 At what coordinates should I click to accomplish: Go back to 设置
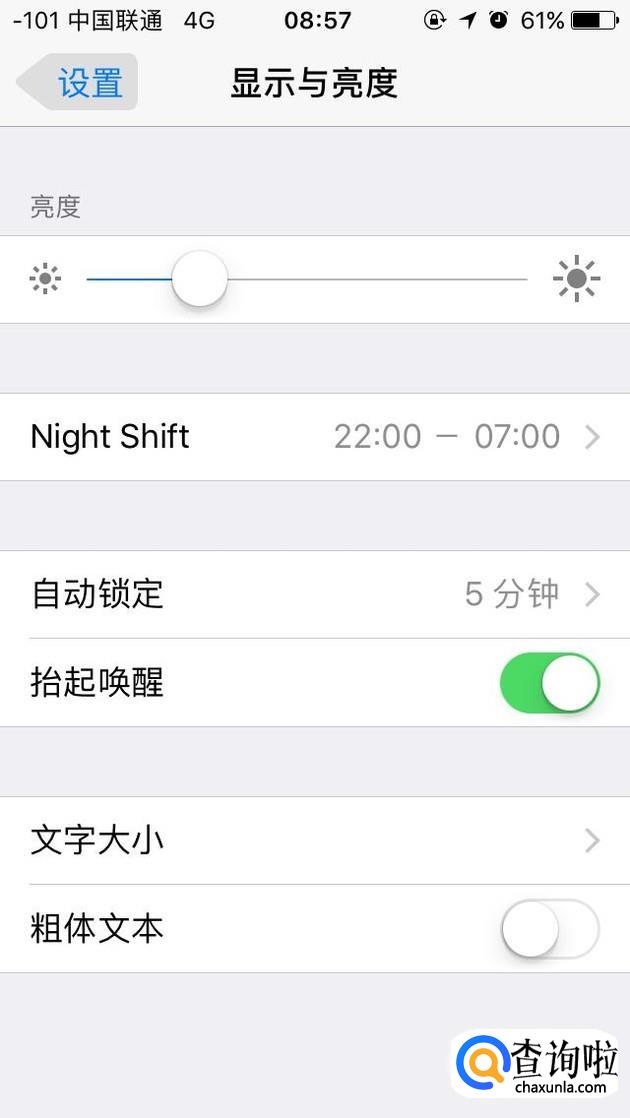78,82
